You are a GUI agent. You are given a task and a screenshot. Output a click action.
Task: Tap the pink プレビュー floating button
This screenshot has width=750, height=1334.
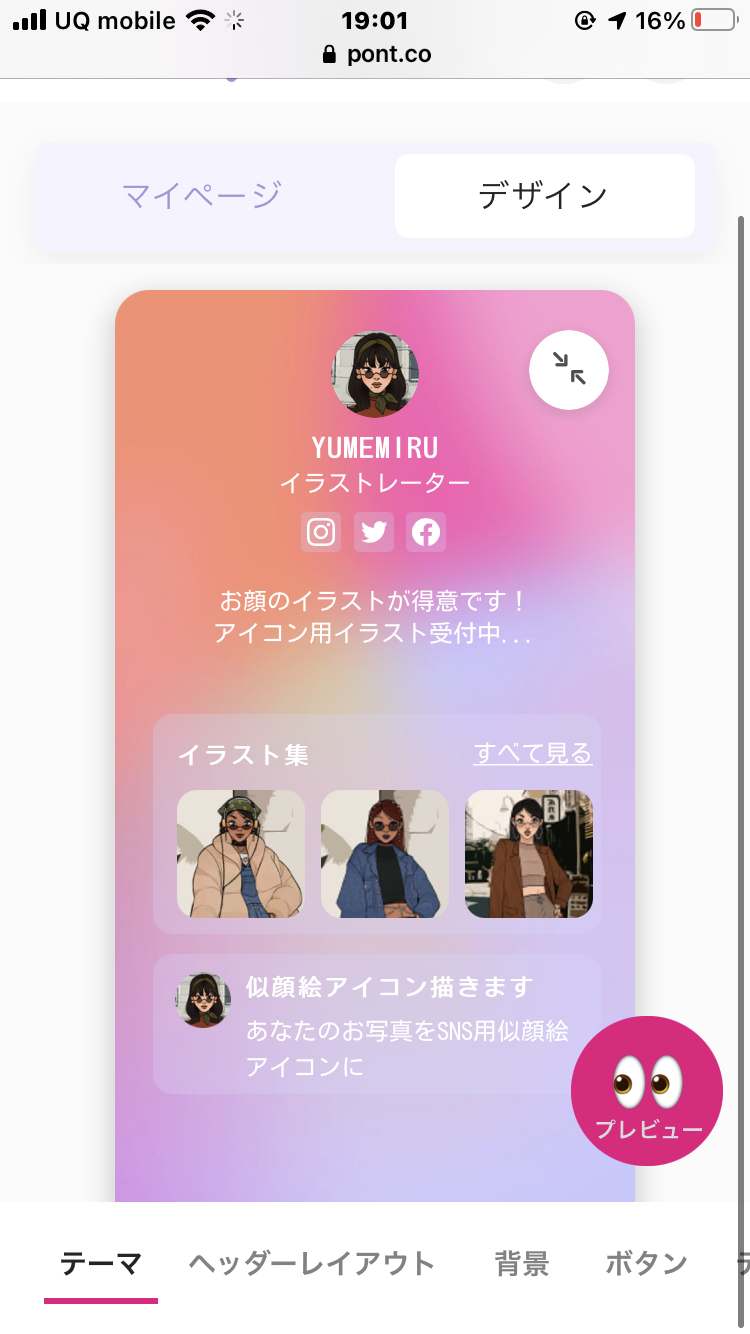coord(647,1091)
